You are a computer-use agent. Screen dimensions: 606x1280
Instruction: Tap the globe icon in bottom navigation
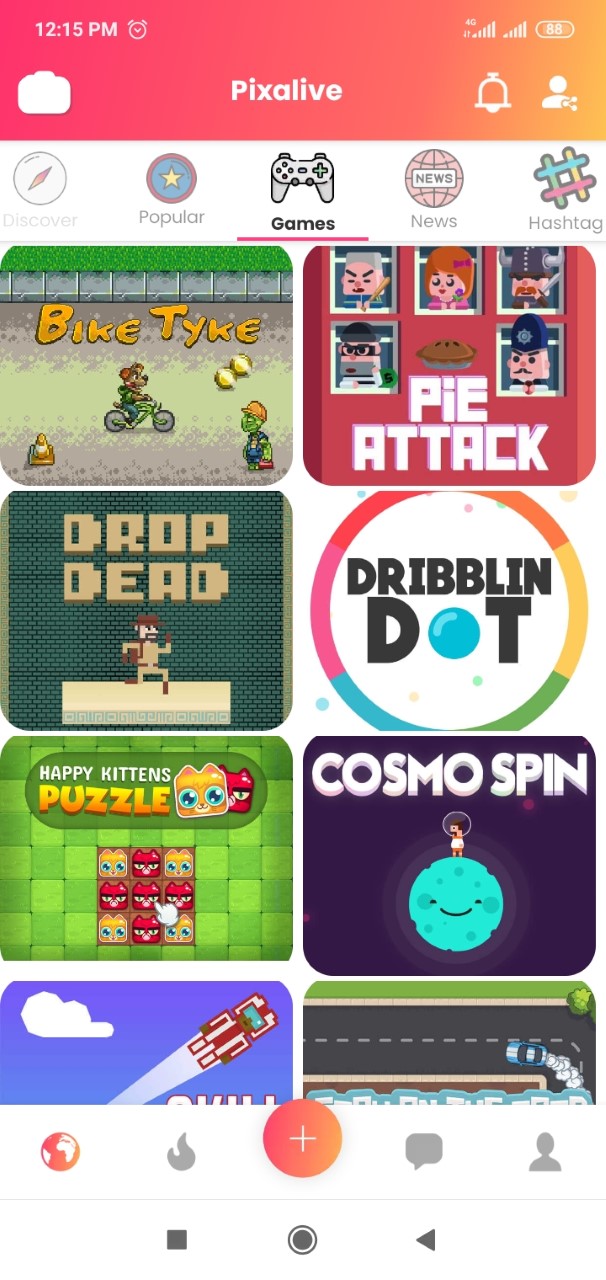point(60,1152)
